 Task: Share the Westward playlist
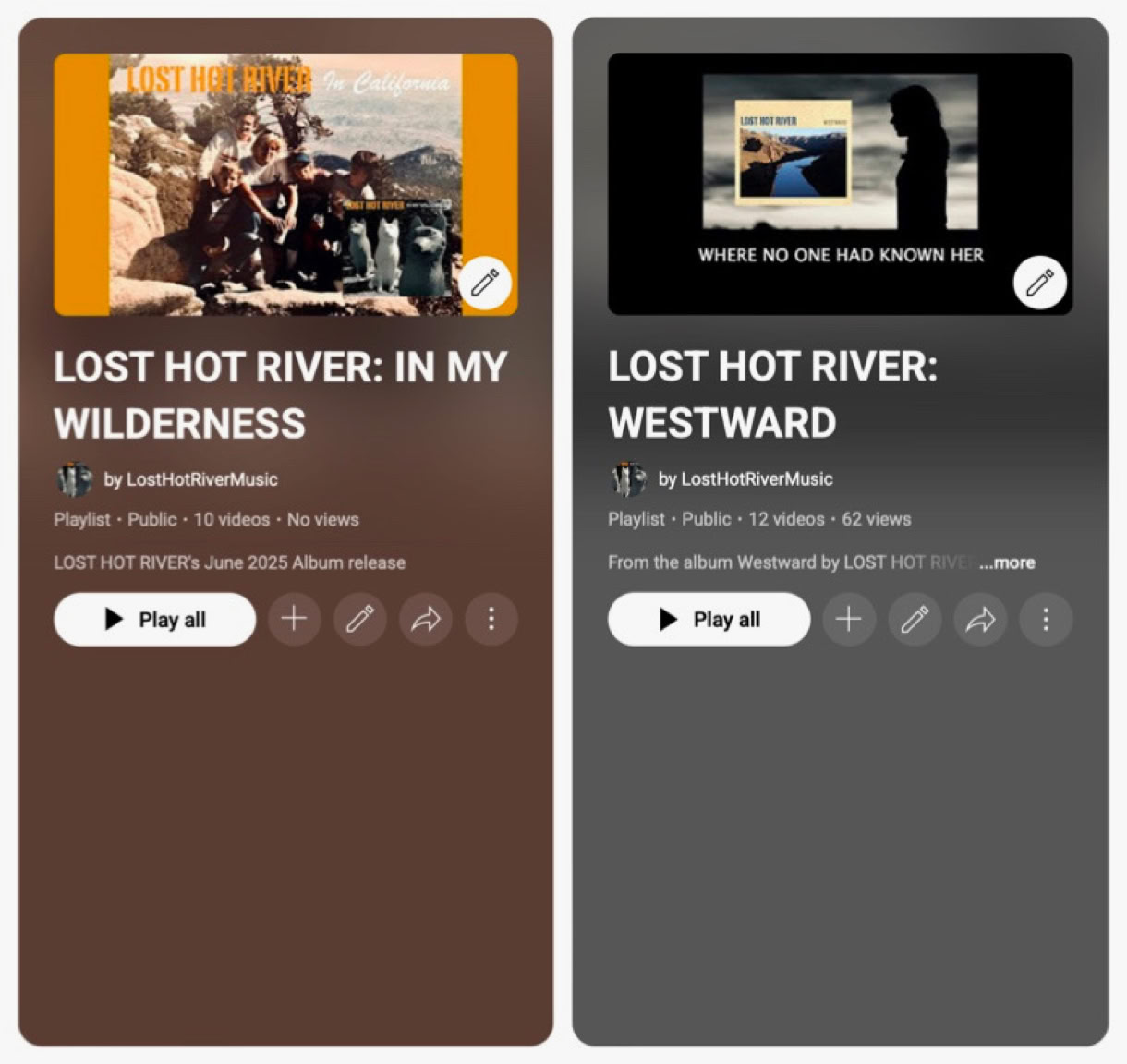coord(979,619)
